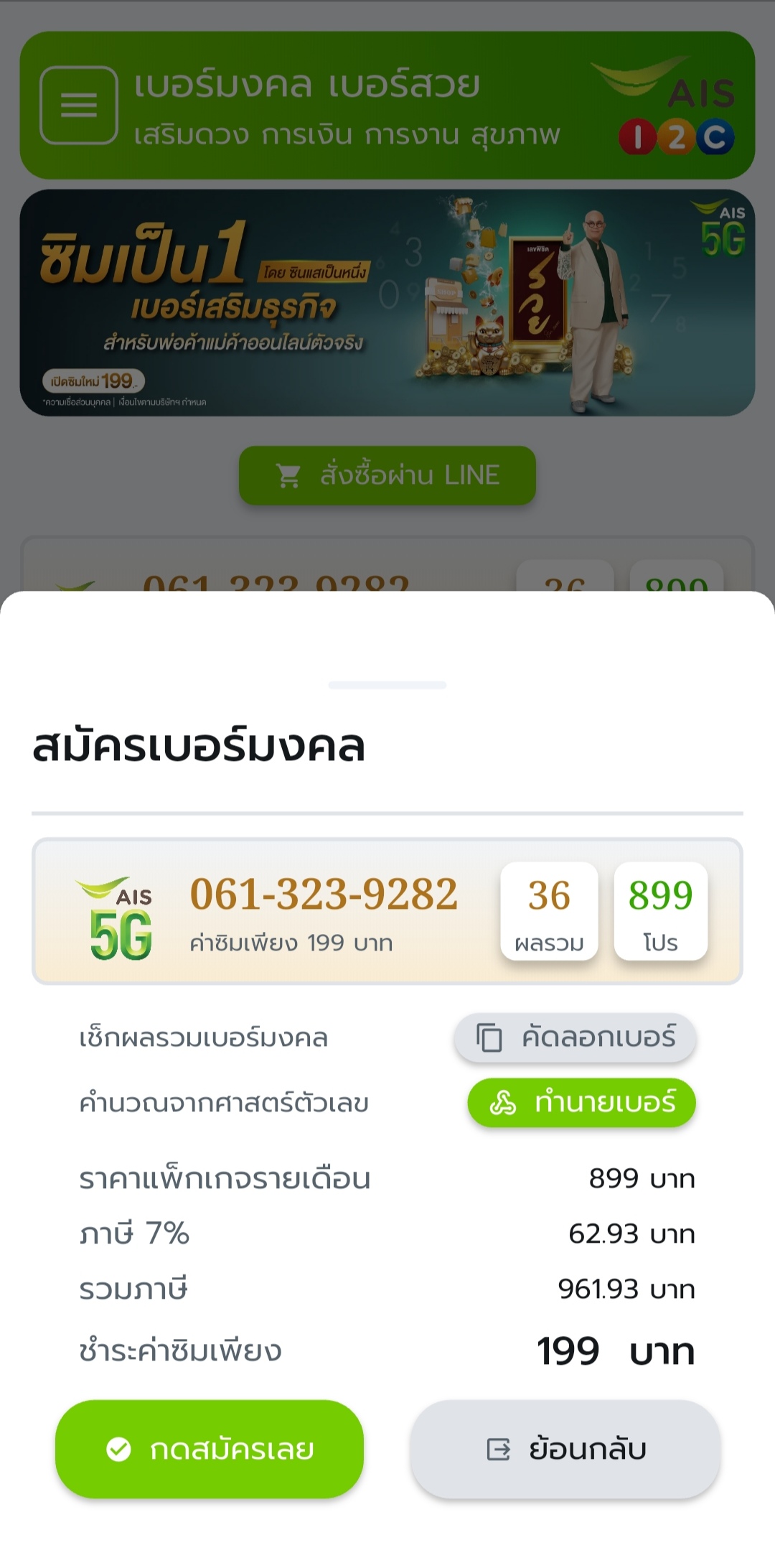Tap the 899 โปร badge

point(659,910)
